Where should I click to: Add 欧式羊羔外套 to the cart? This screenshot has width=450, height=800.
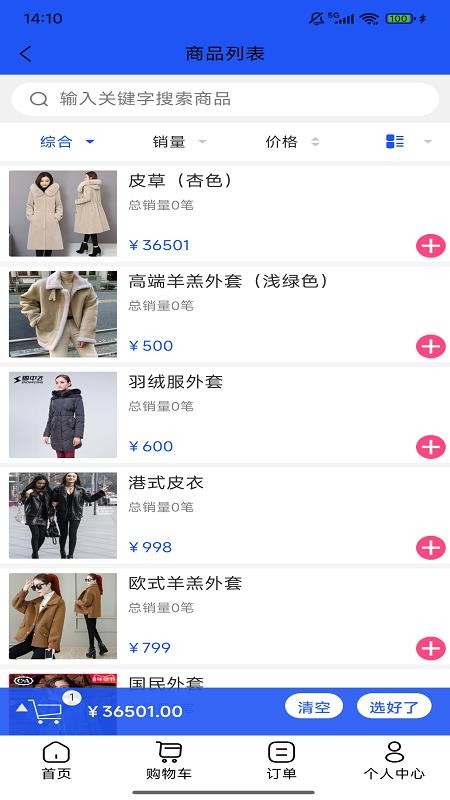point(431,648)
